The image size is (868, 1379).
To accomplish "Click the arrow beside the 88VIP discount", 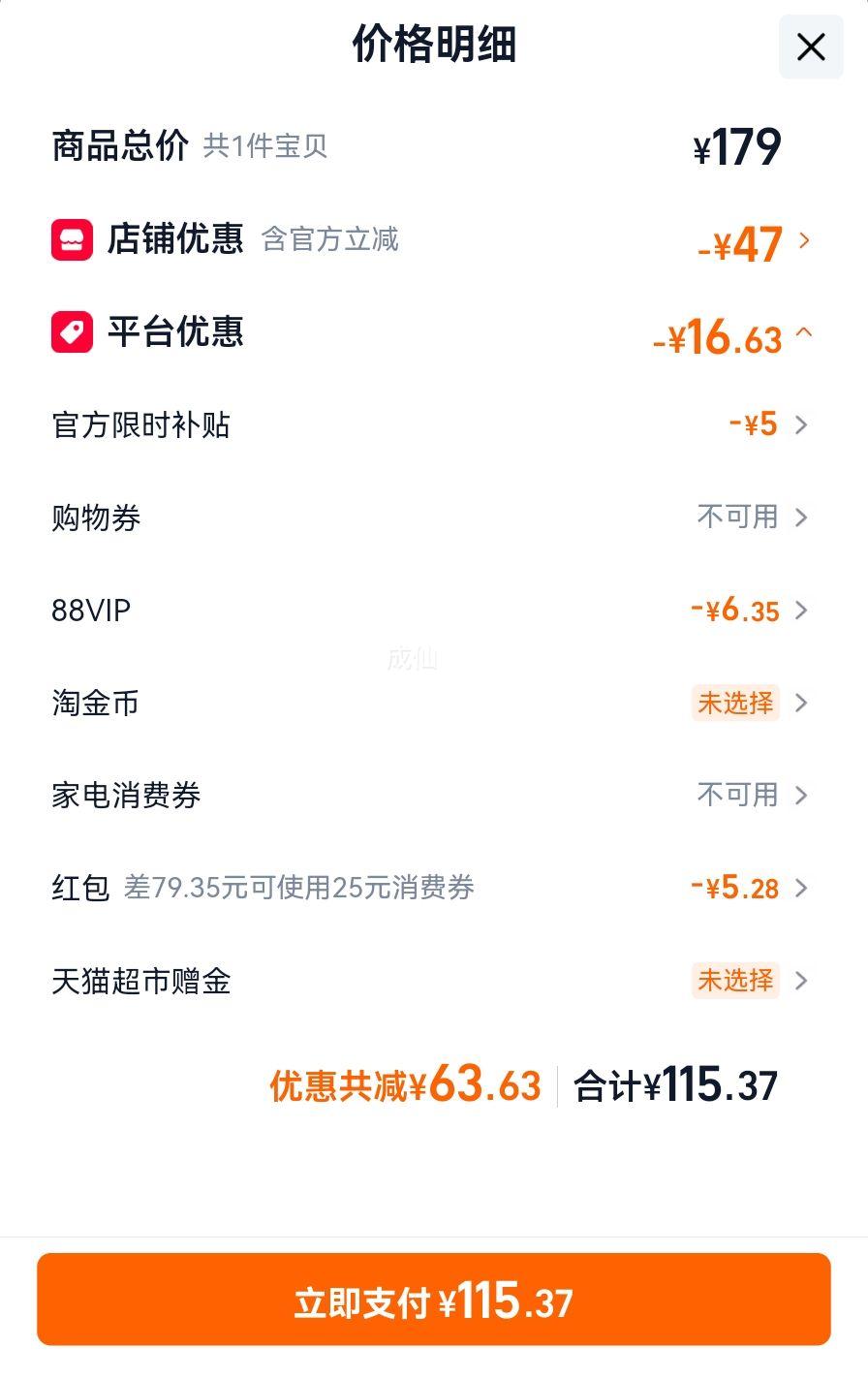I will [x=802, y=611].
